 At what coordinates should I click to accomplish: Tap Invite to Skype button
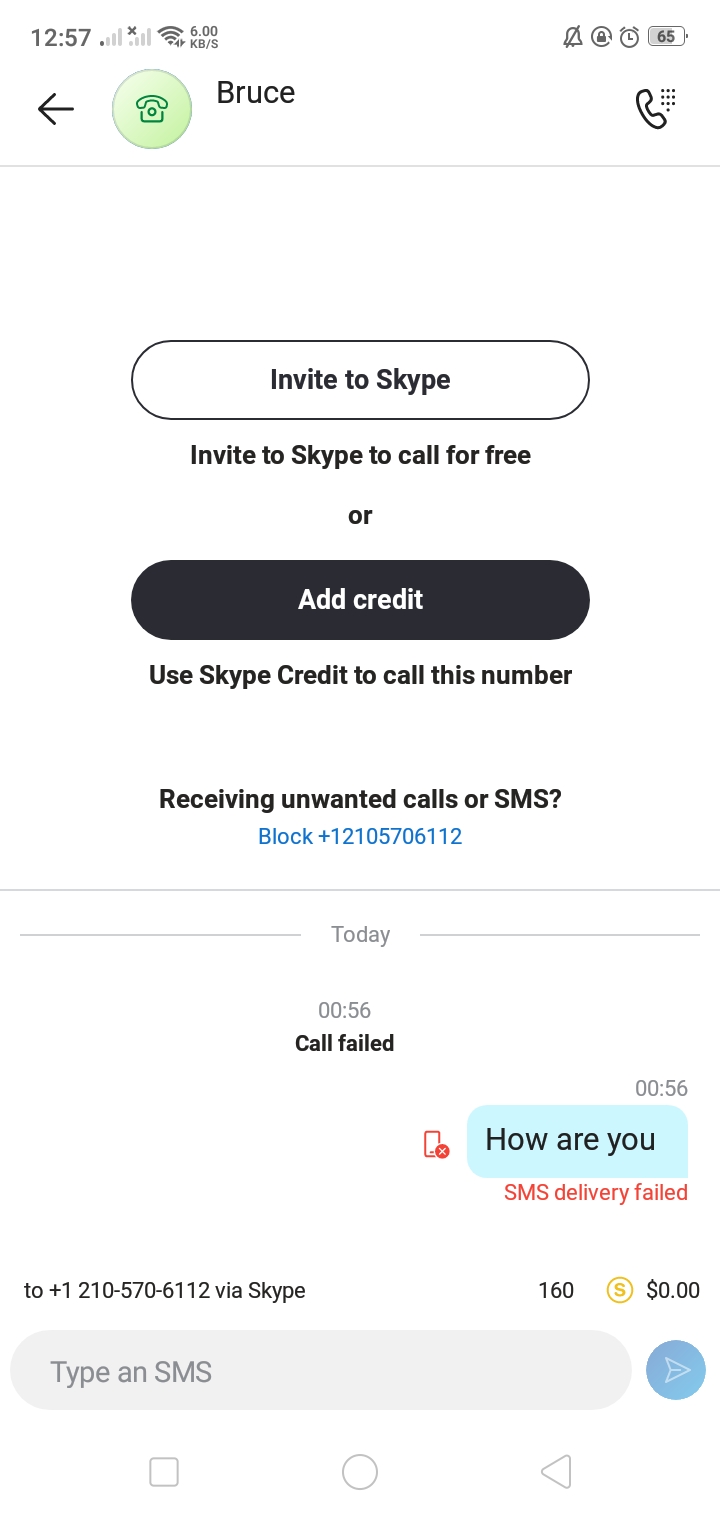tap(360, 380)
